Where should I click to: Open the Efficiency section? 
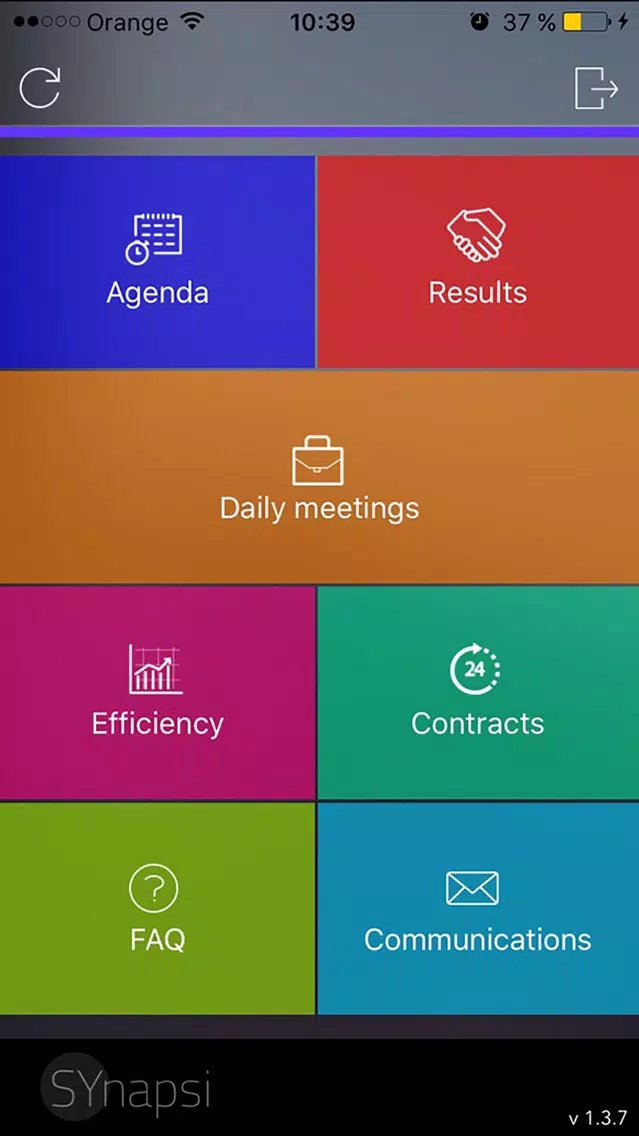click(x=157, y=693)
